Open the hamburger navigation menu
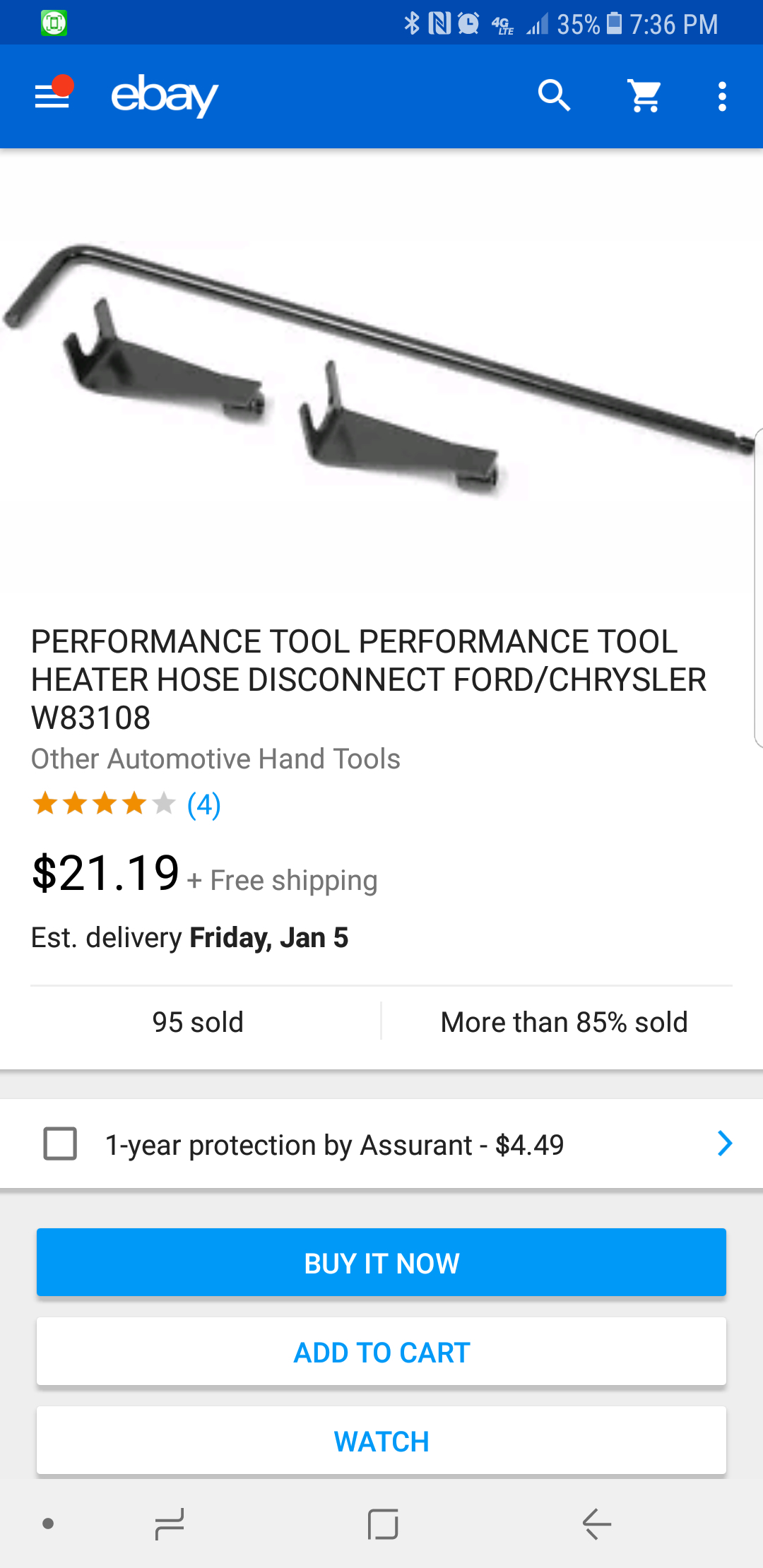Image resolution: width=763 pixels, height=1568 pixels. pos(53,96)
